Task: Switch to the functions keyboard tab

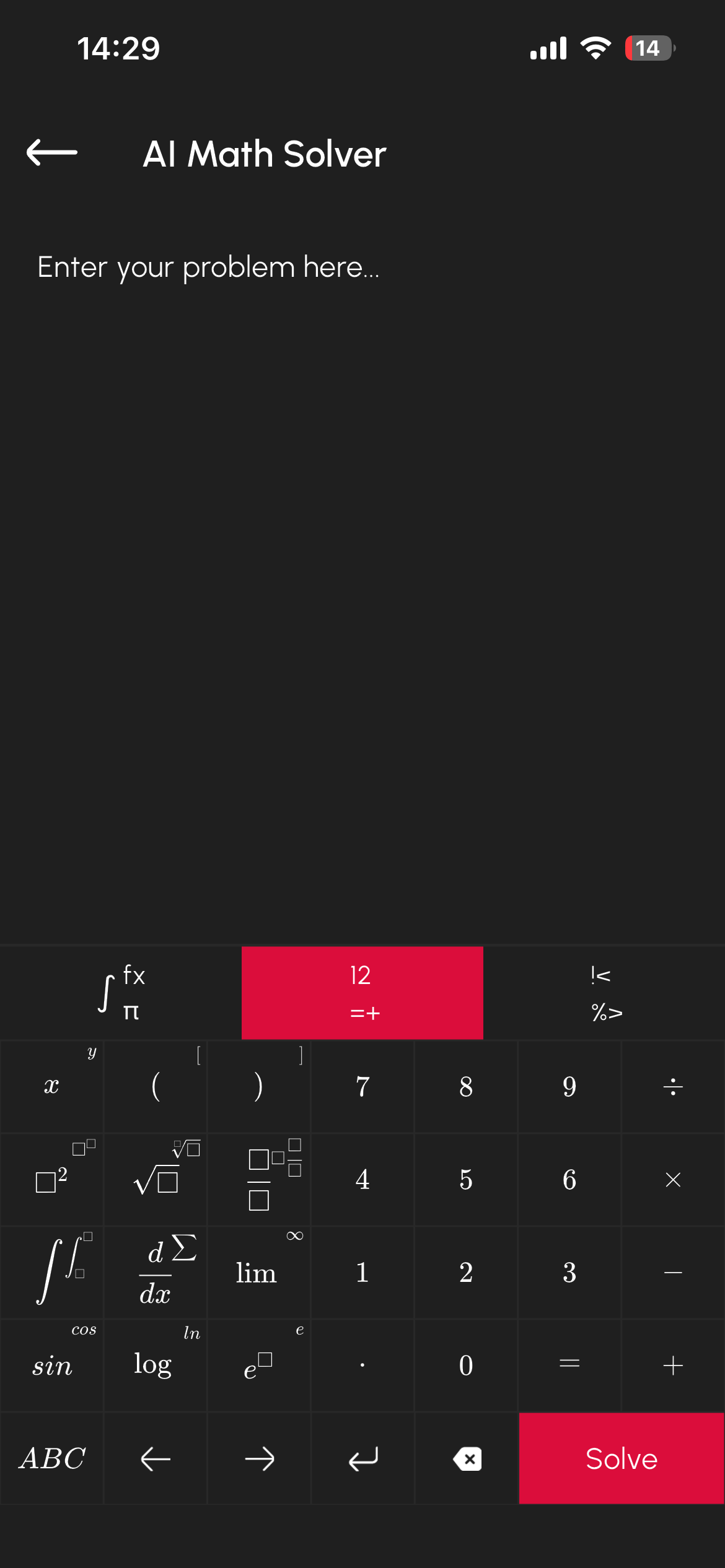Action: [121, 992]
